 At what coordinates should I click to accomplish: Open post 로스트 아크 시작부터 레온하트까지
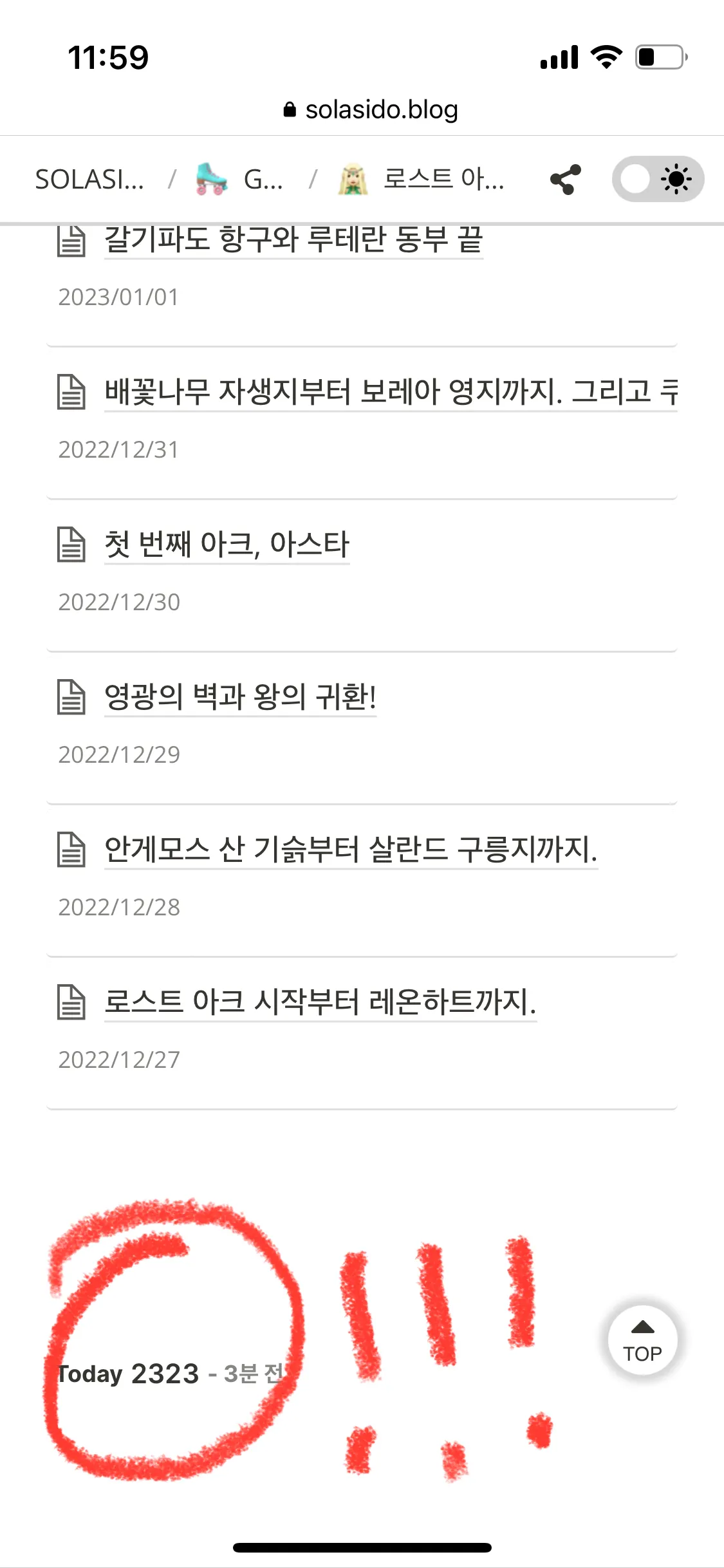tap(320, 1002)
